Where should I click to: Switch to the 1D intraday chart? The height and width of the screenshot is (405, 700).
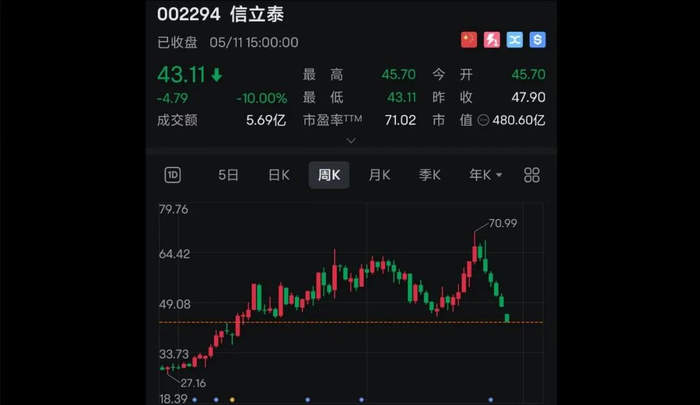click(x=173, y=175)
